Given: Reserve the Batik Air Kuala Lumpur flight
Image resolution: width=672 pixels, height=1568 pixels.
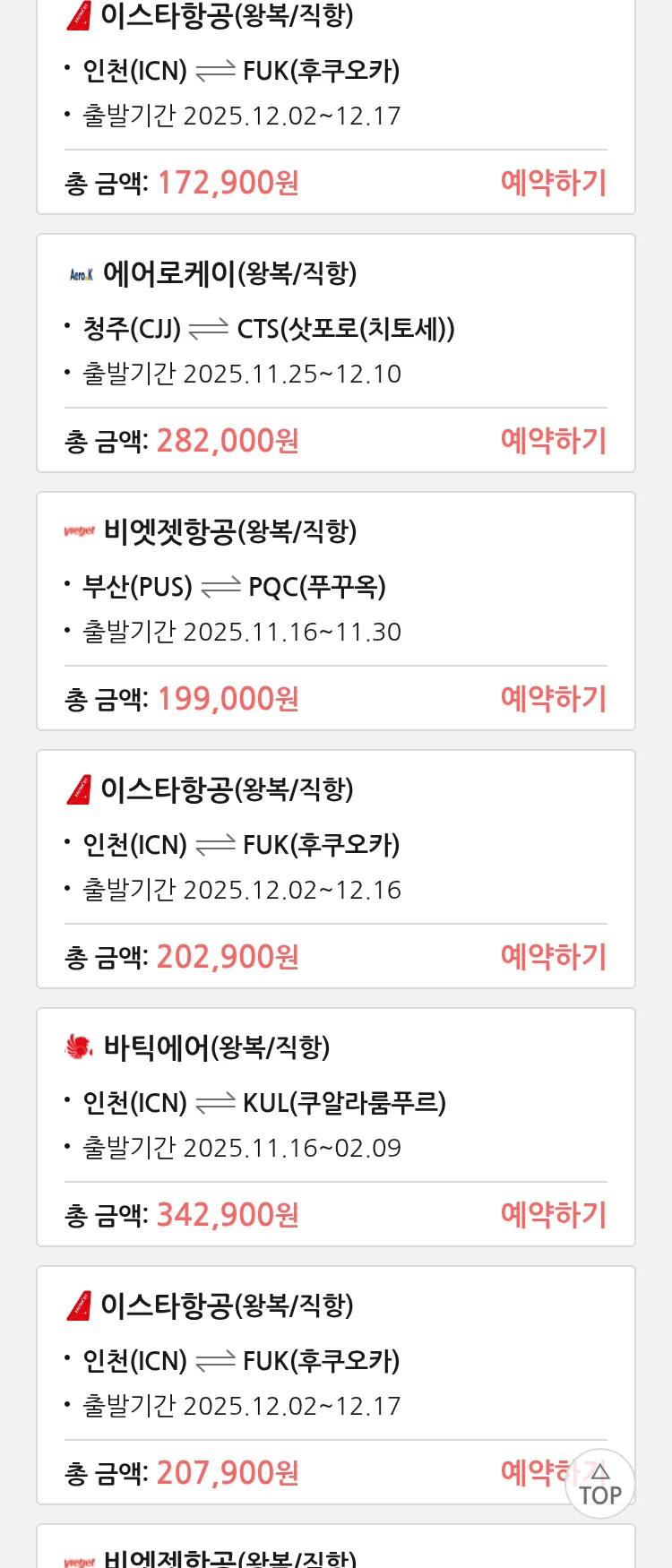Looking at the screenshot, I should (553, 1215).
